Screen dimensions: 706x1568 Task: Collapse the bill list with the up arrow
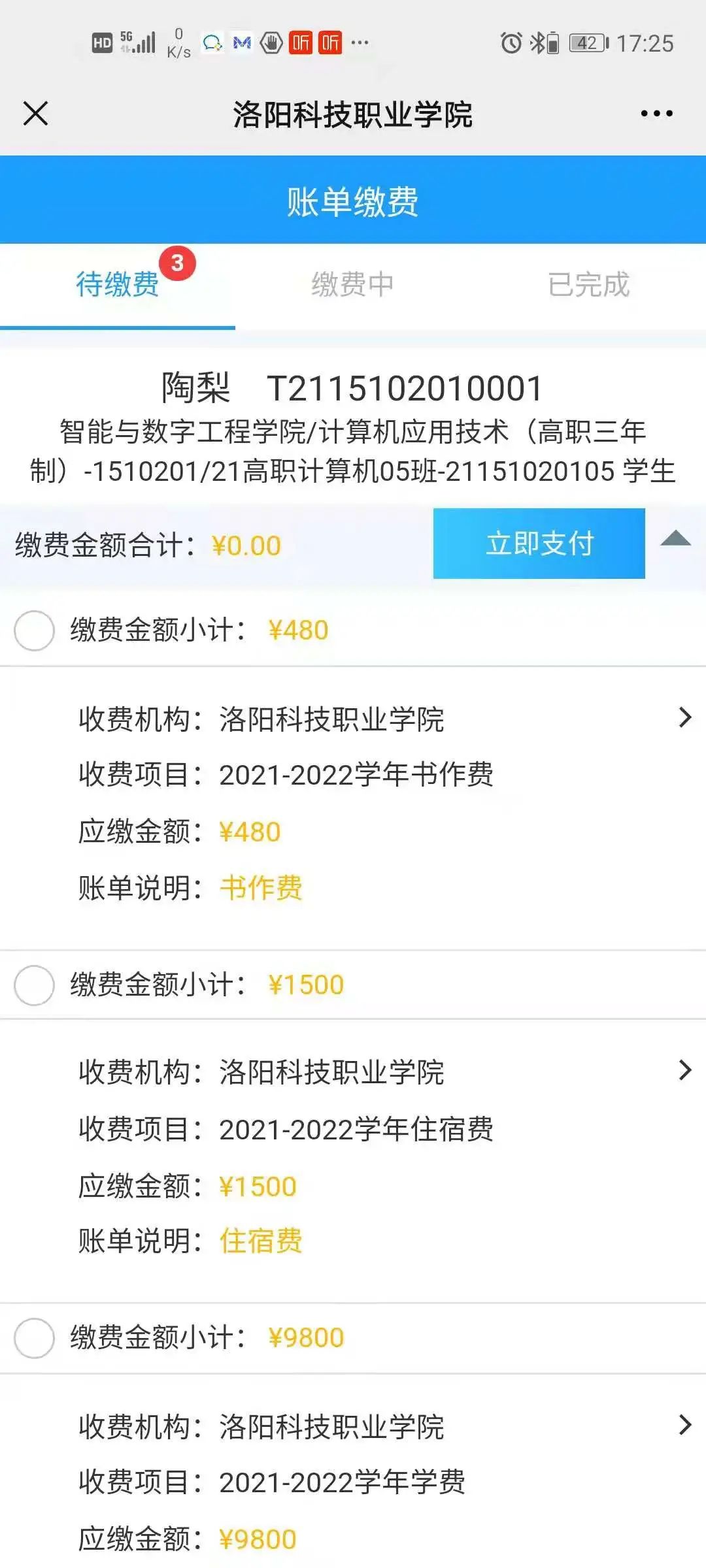pyautogui.click(x=675, y=539)
